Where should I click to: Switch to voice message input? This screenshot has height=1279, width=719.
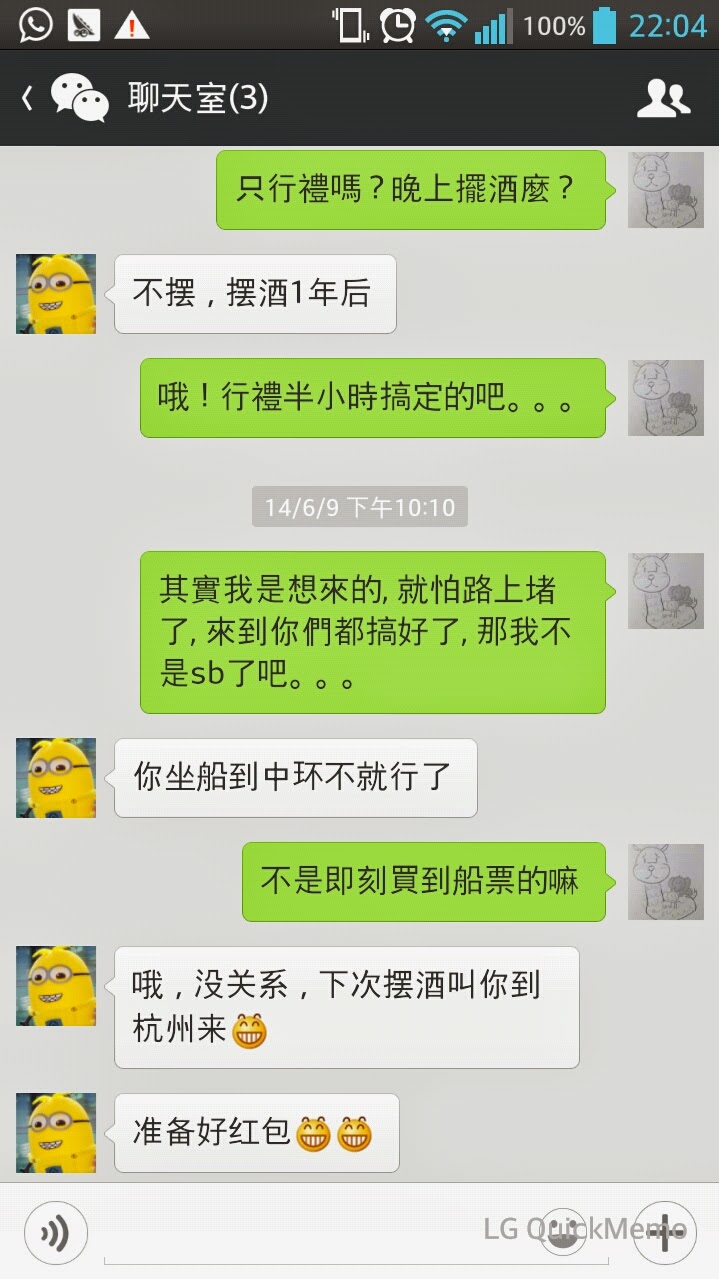pyautogui.click(x=56, y=1232)
